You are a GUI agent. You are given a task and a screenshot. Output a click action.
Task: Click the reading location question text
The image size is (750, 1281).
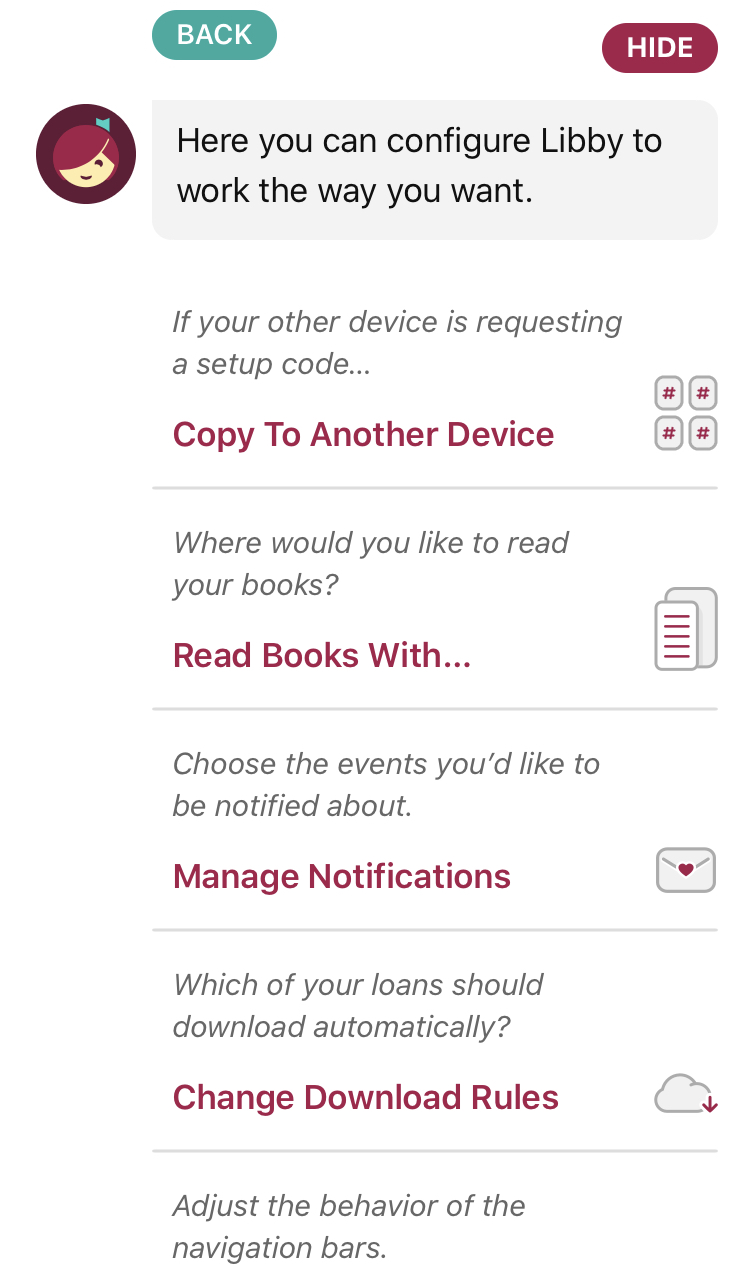[371, 563]
